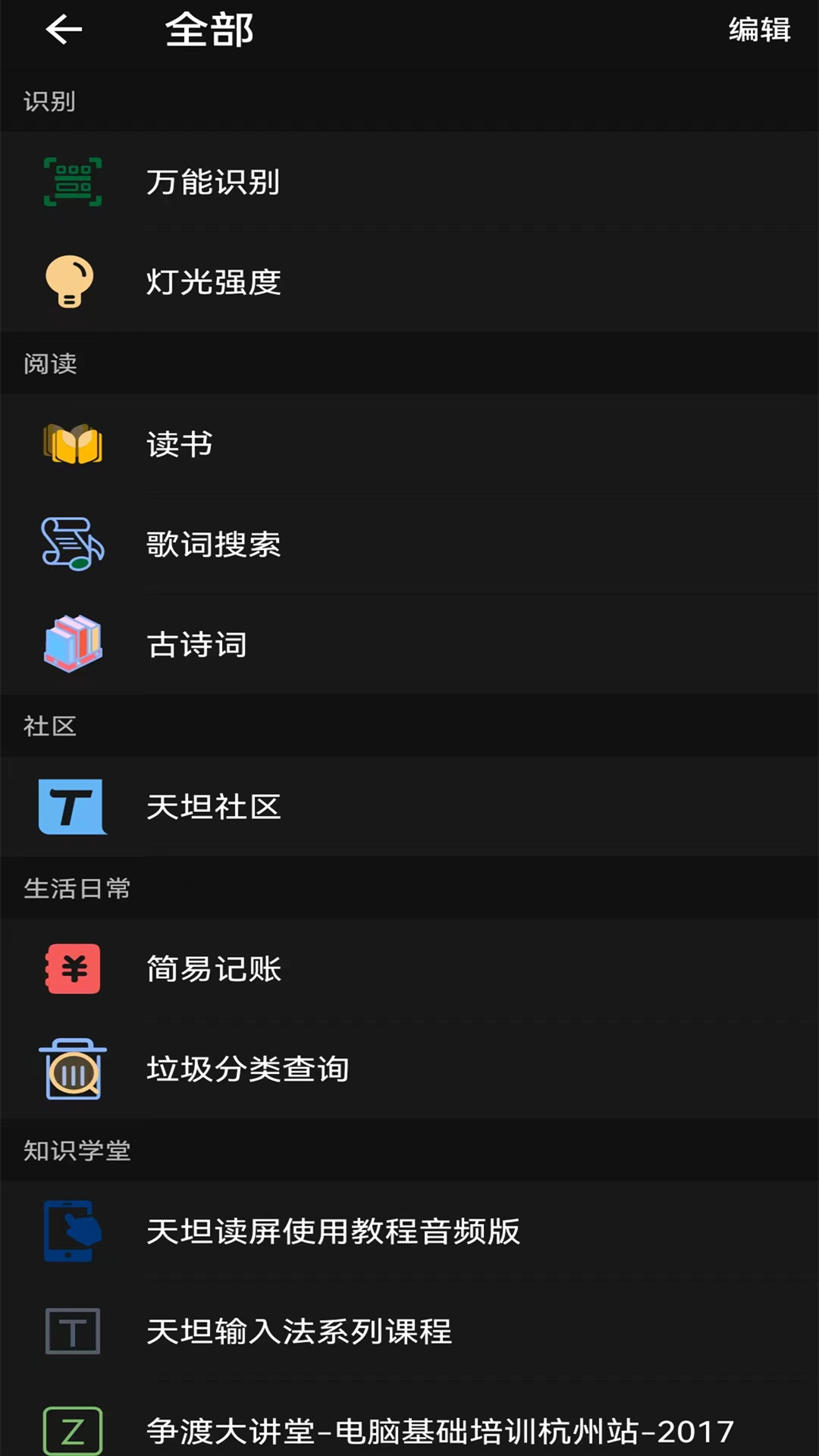Click the 歌词搜索 music scroll icon

coord(71,544)
